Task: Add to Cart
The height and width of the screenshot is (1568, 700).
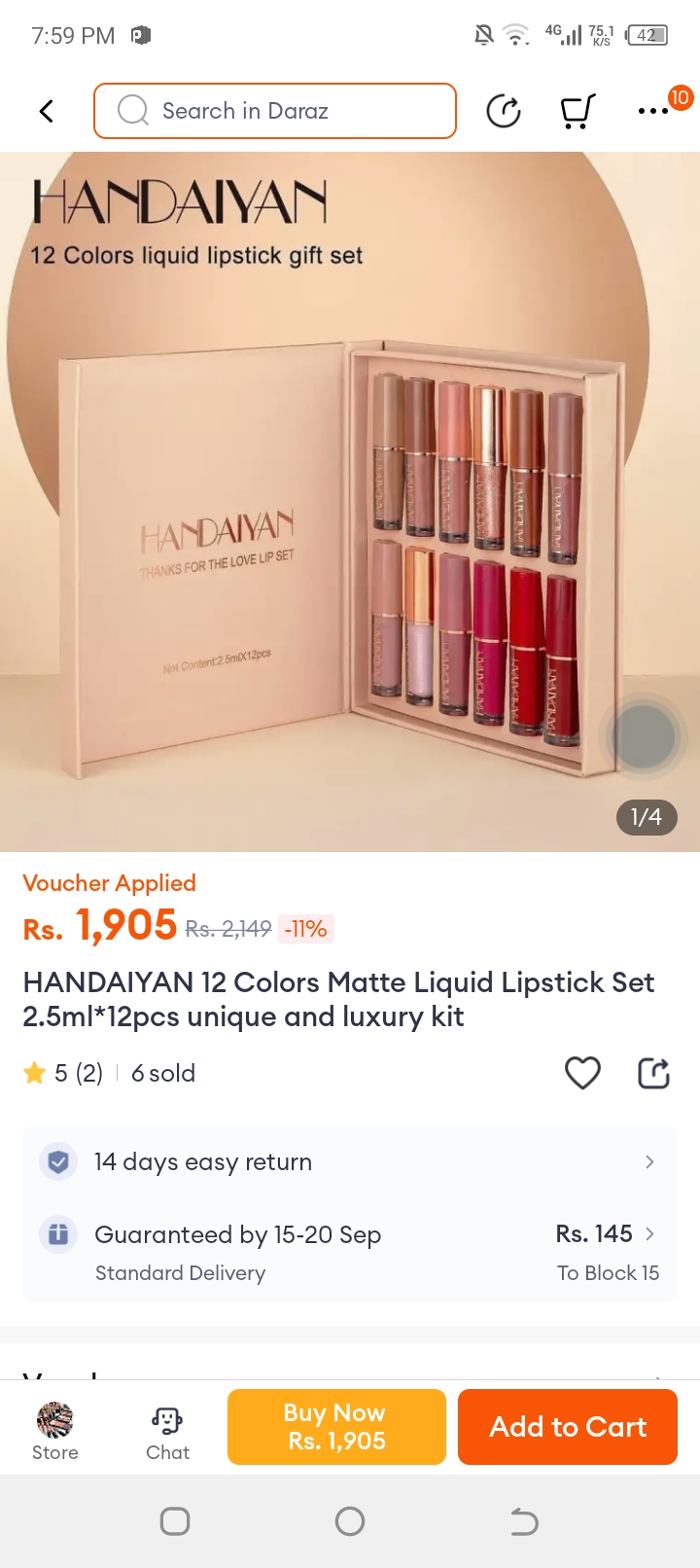Action: [x=568, y=1427]
